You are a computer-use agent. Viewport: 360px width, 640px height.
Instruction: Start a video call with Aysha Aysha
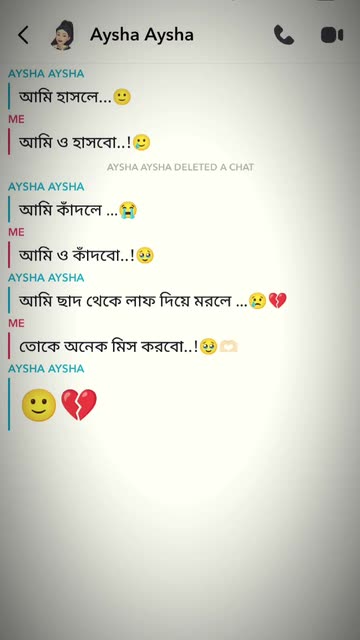331,35
